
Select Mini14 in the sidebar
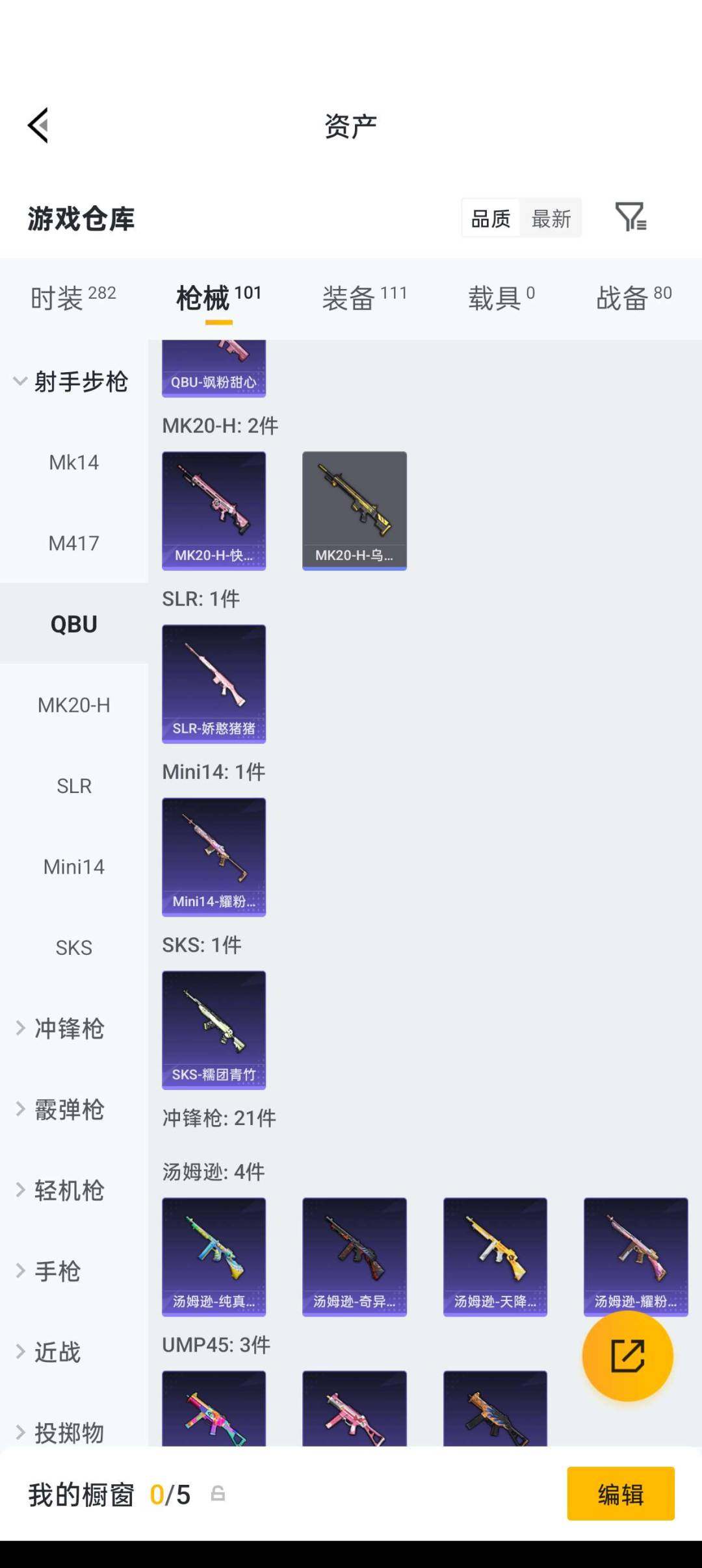74,867
